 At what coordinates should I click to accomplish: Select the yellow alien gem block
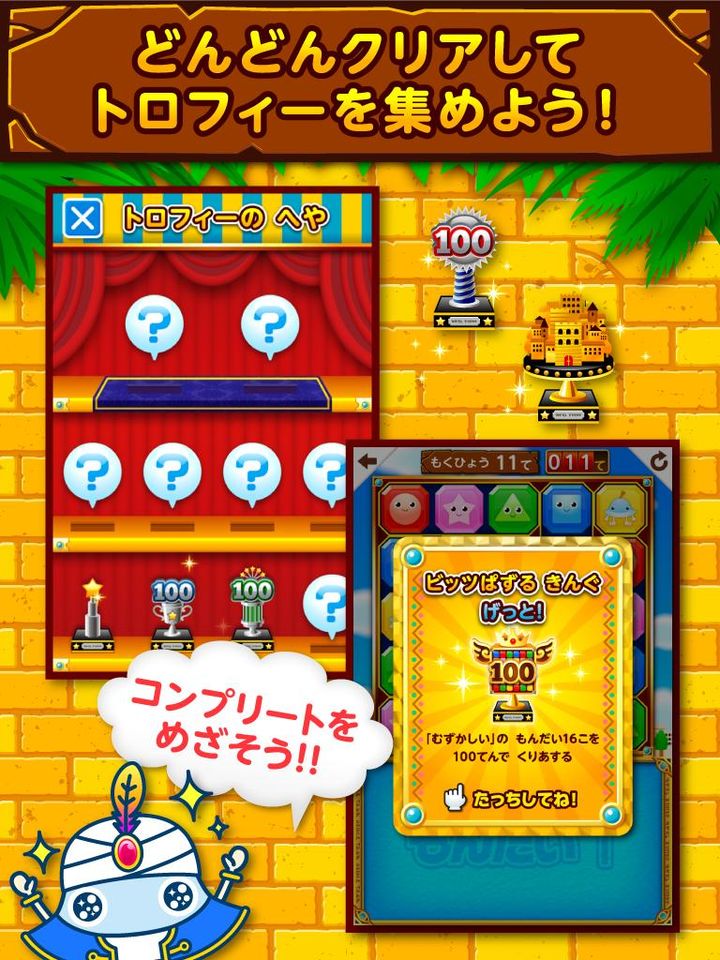[x=618, y=505]
